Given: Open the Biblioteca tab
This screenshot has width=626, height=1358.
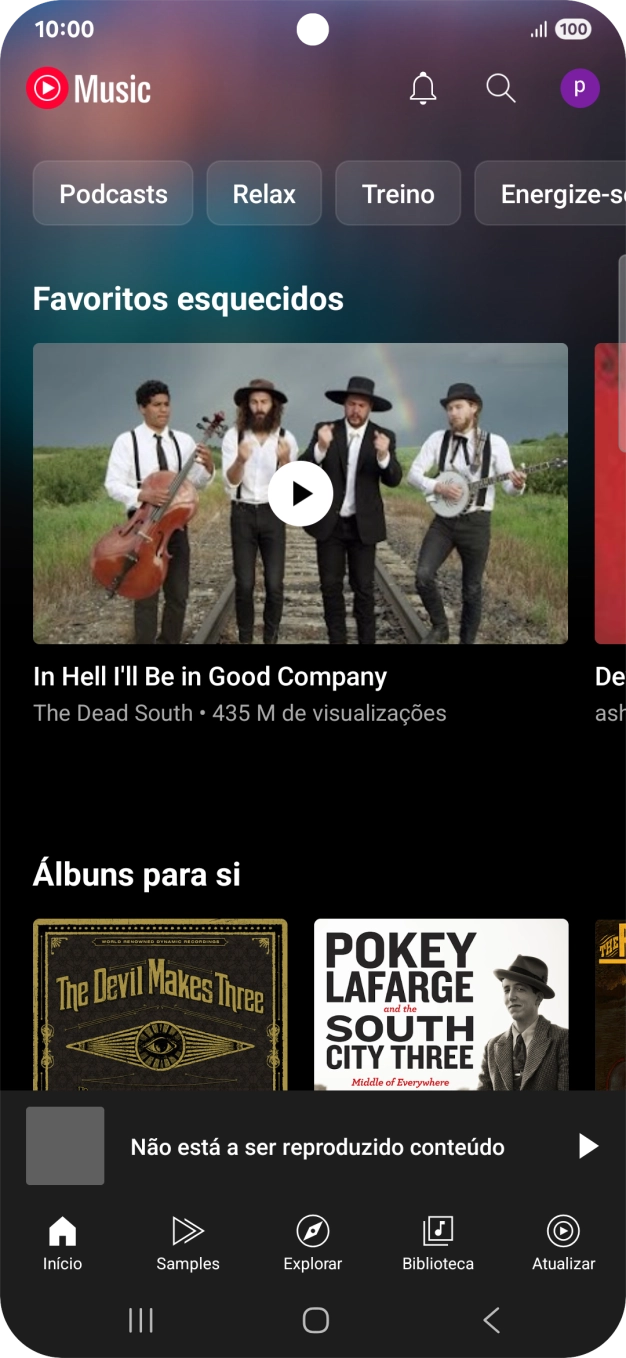Looking at the screenshot, I should [438, 1243].
